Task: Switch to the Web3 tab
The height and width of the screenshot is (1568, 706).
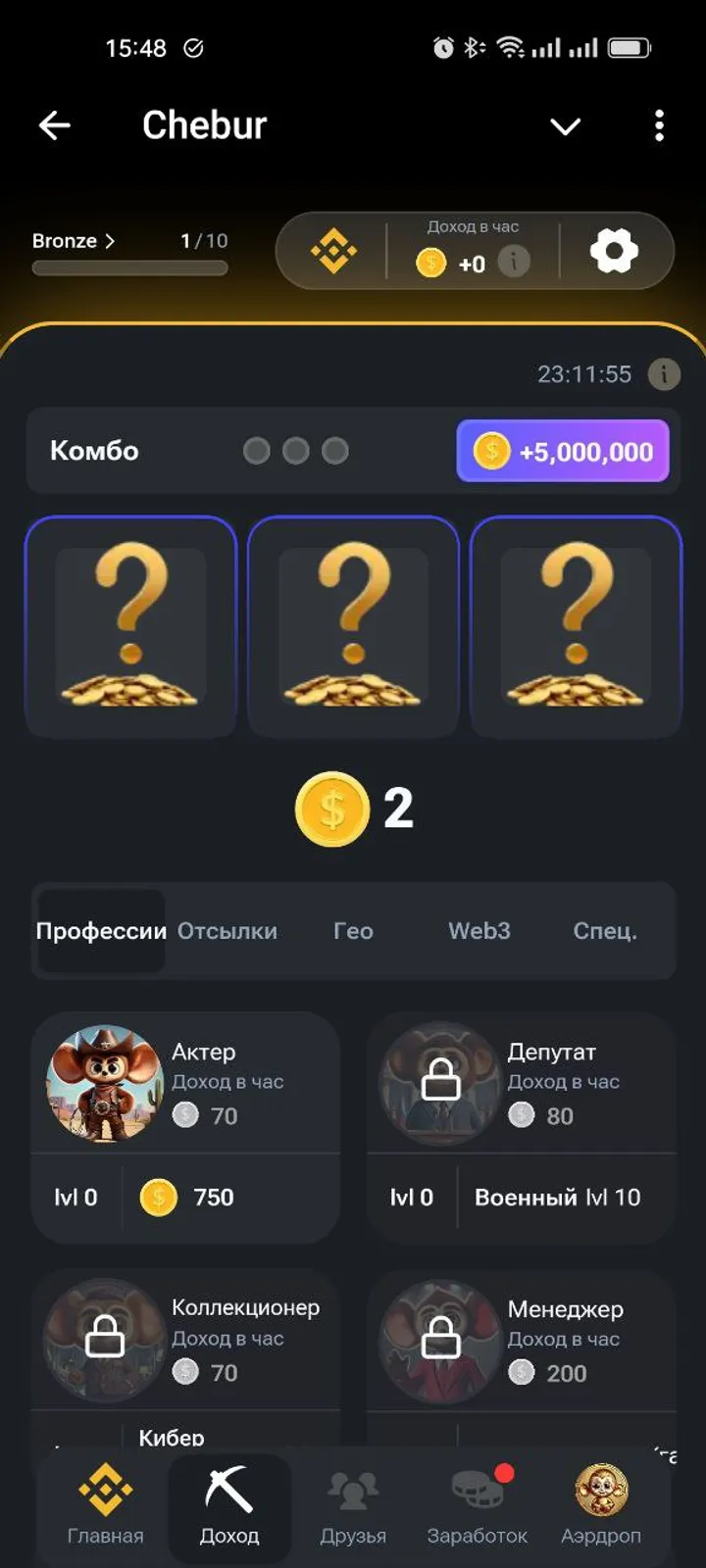Action: pyautogui.click(x=479, y=931)
